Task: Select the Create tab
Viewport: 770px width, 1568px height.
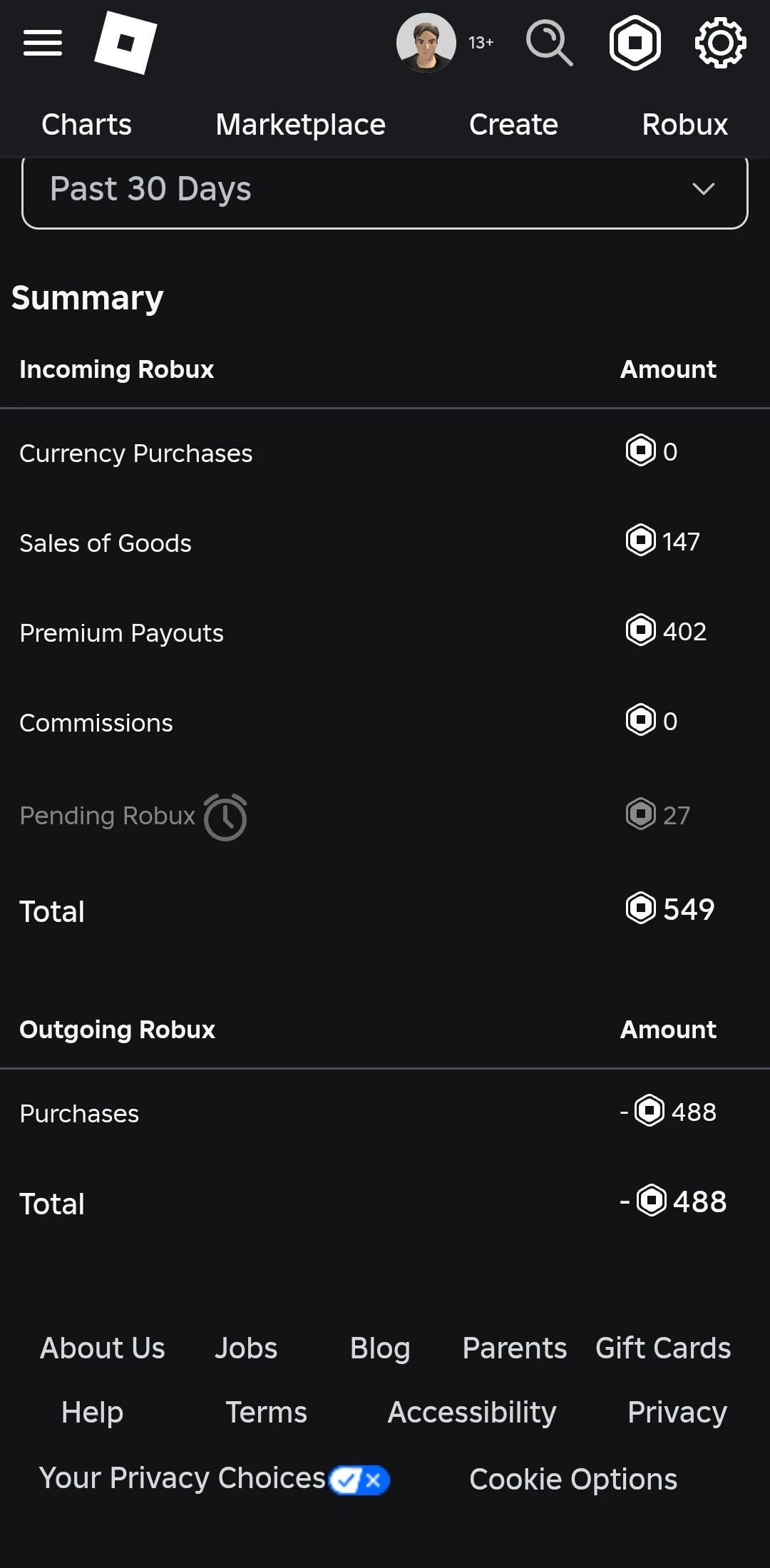Action: click(513, 125)
